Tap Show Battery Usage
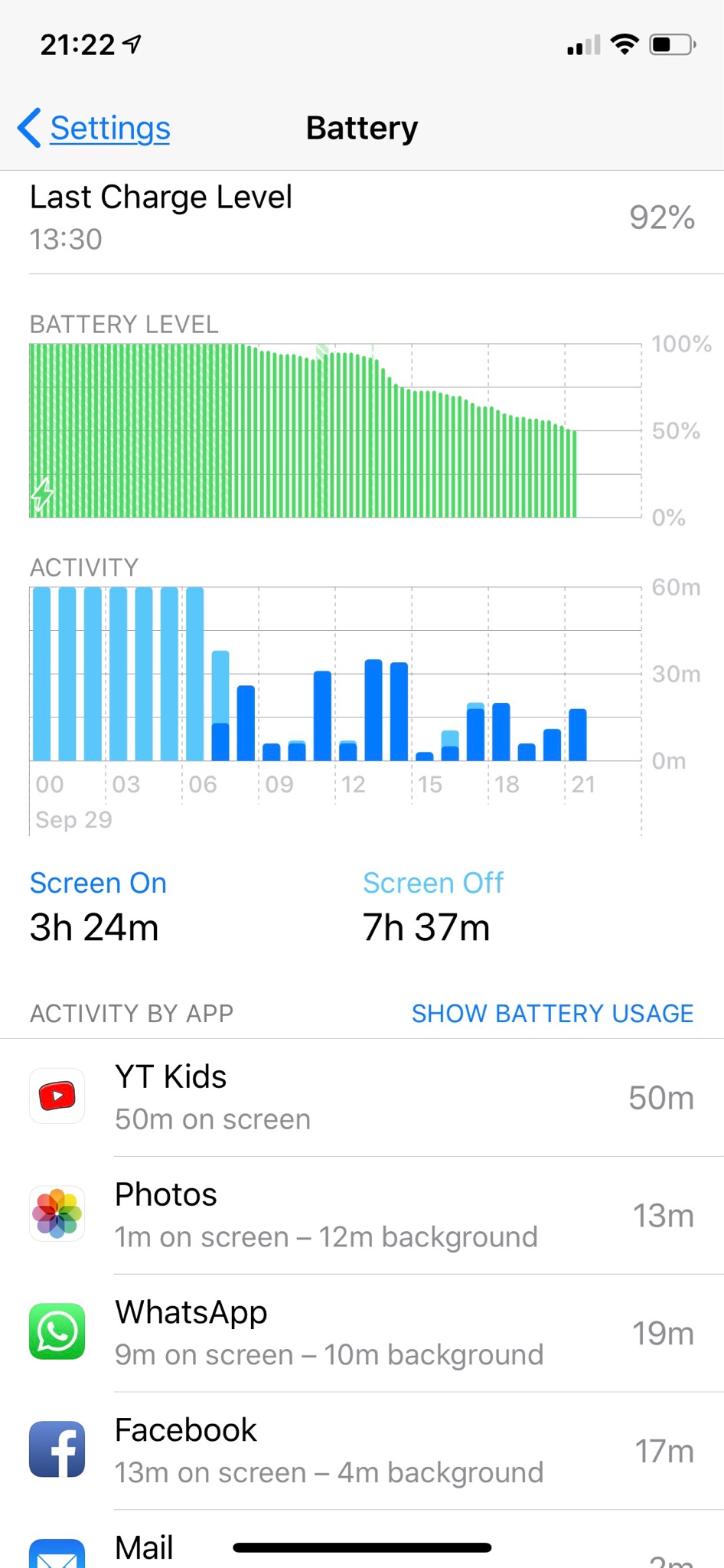 (552, 1013)
